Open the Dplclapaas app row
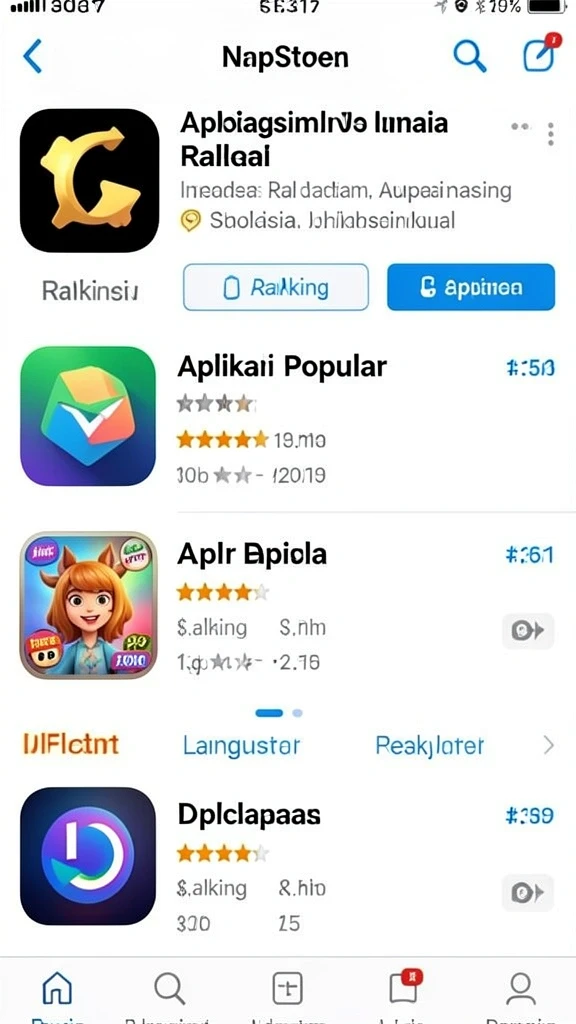This screenshot has height=1024, width=576. [288, 857]
